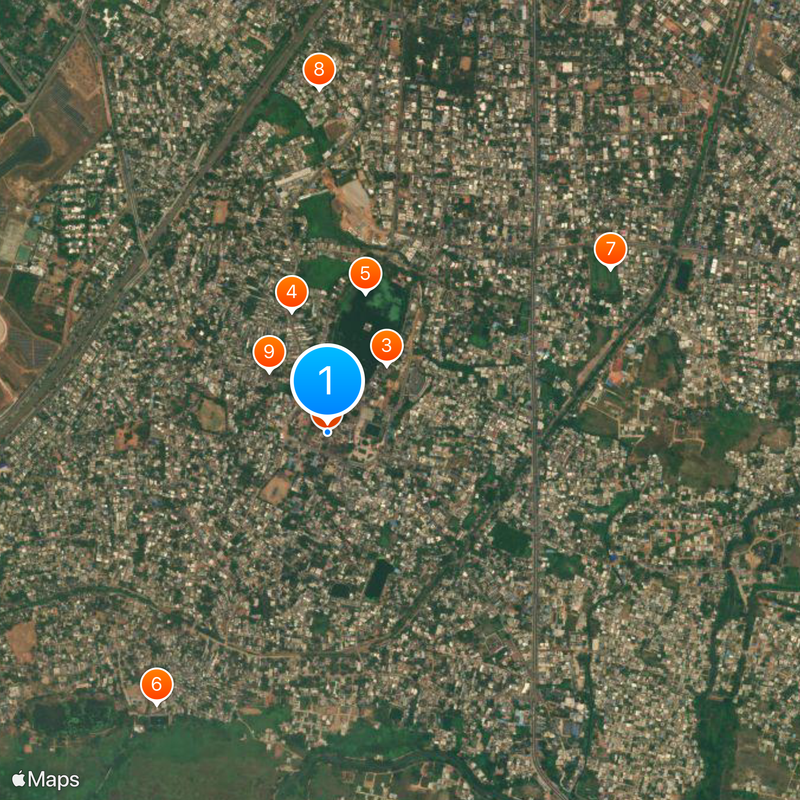Open map pin number 7
Screen dimensions: 800x800
coord(610,249)
